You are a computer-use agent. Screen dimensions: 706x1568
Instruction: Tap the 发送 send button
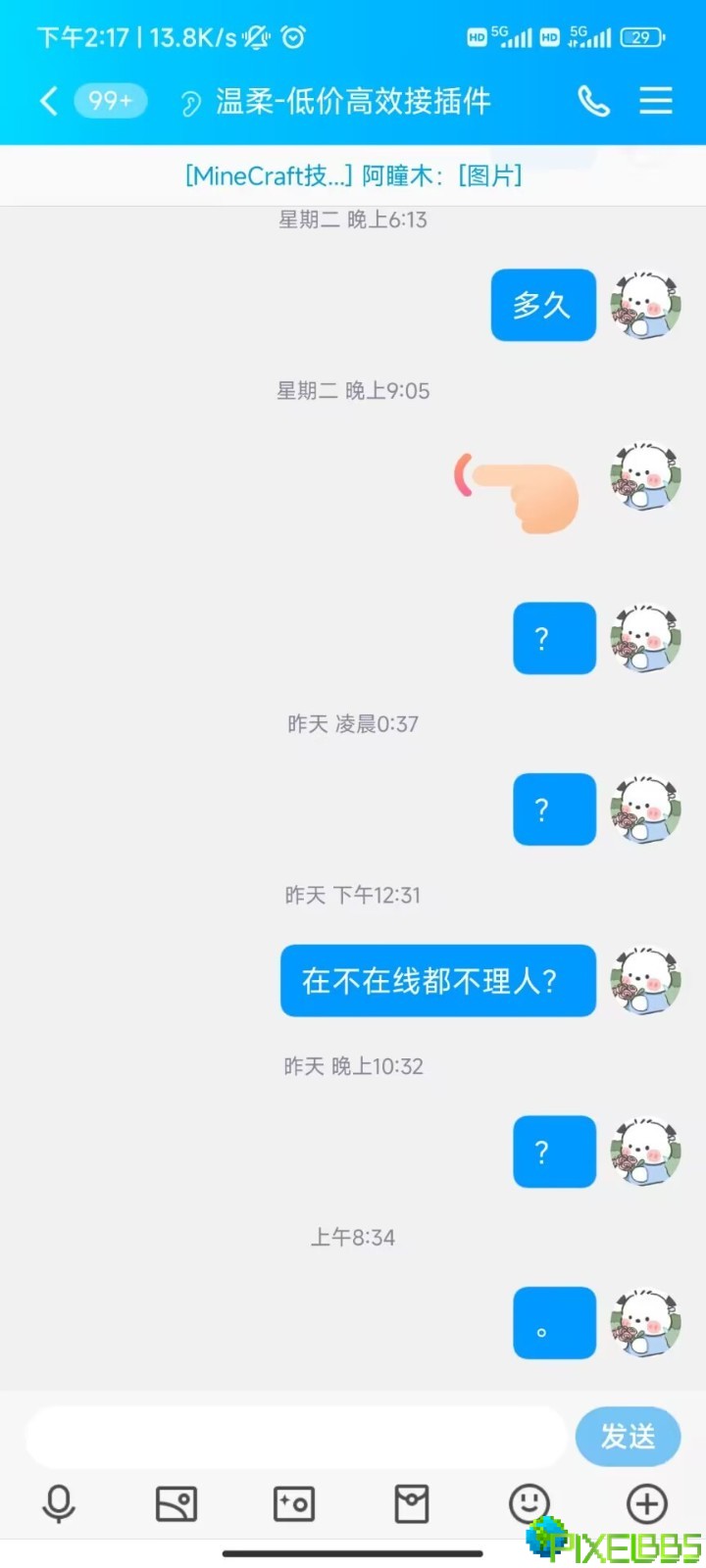pos(628,1437)
